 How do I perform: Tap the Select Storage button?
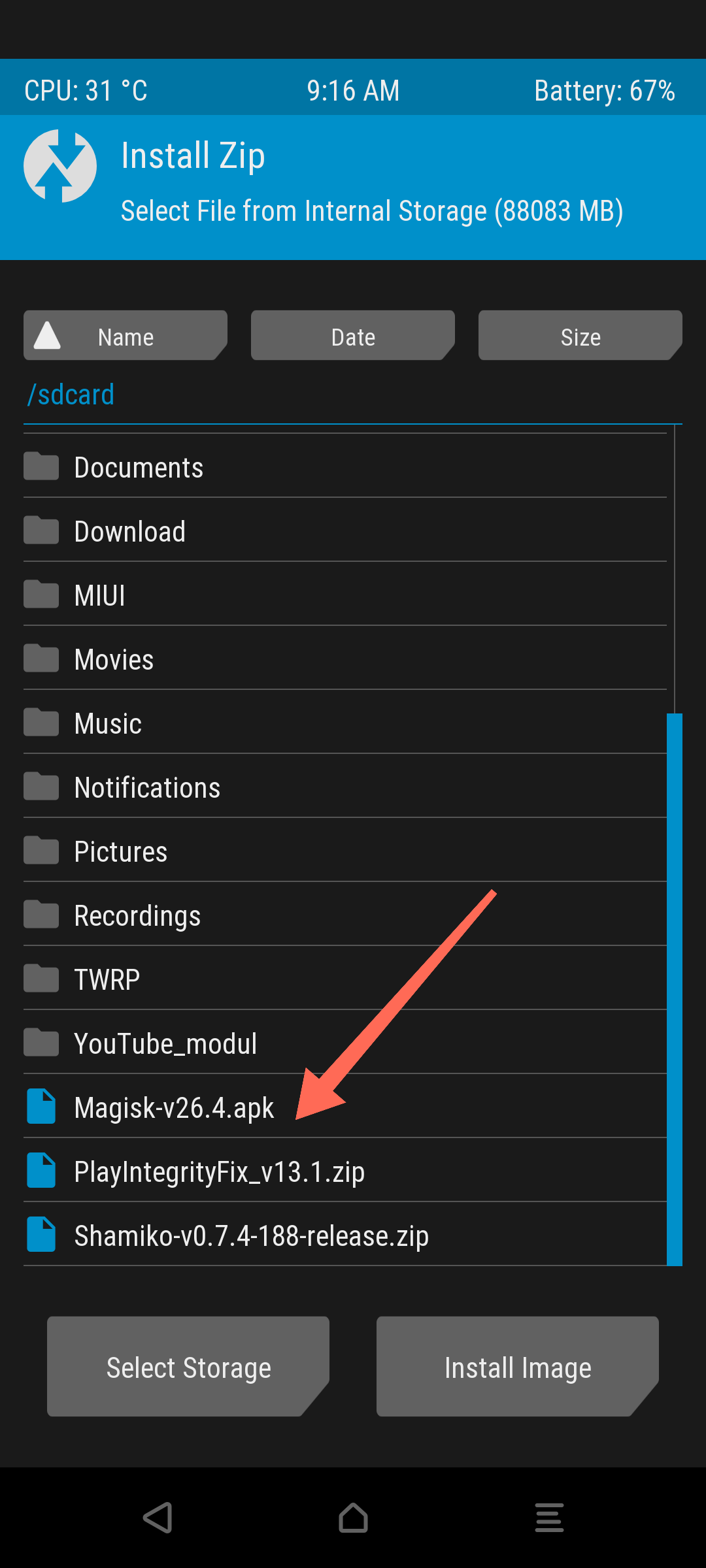(188, 1367)
